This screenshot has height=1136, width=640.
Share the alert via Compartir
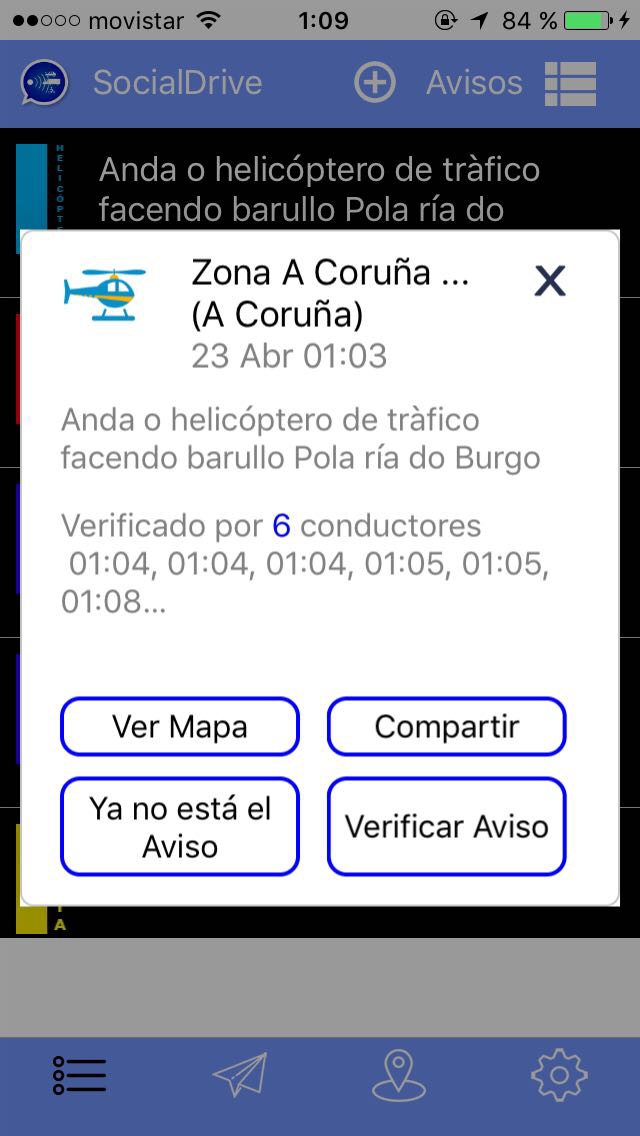[447, 726]
